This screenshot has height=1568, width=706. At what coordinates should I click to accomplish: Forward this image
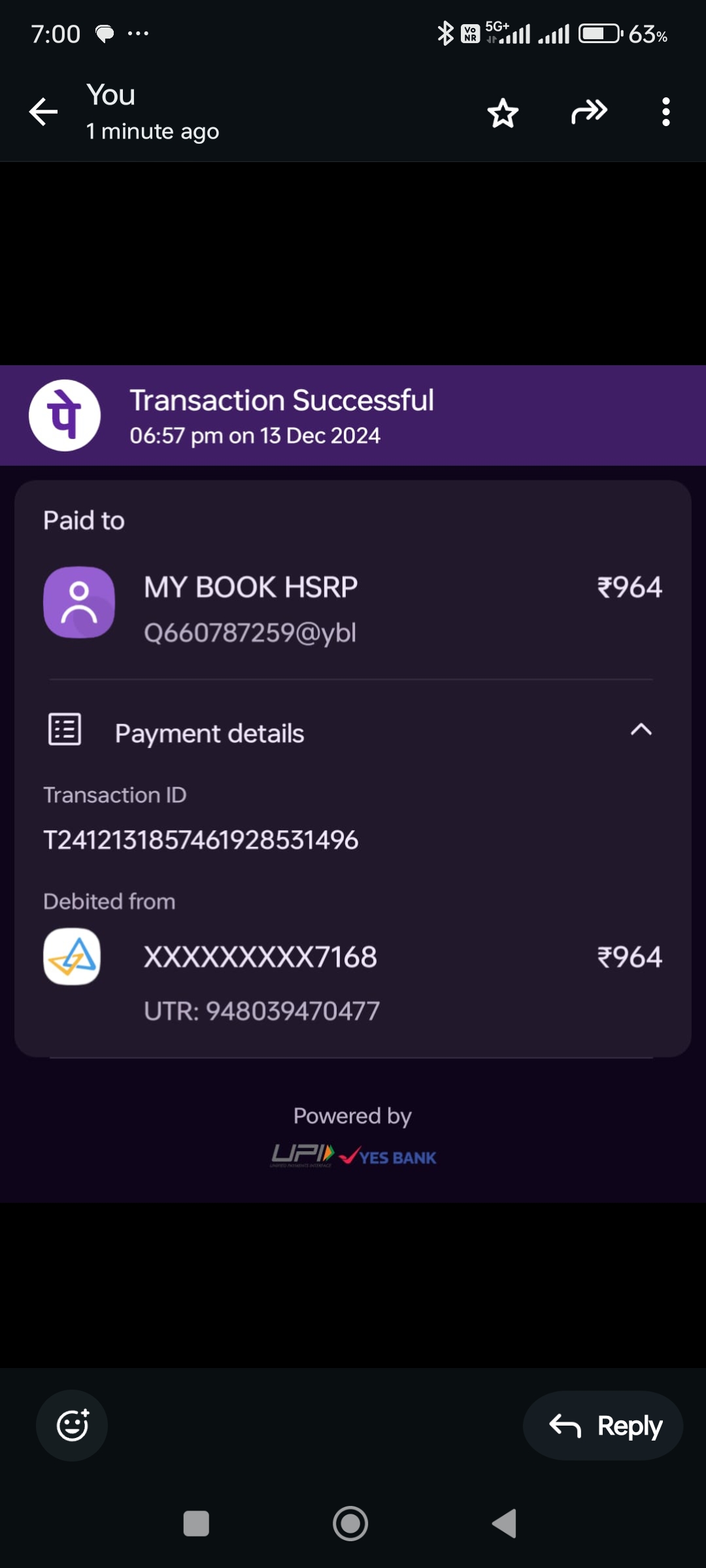pos(589,112)
